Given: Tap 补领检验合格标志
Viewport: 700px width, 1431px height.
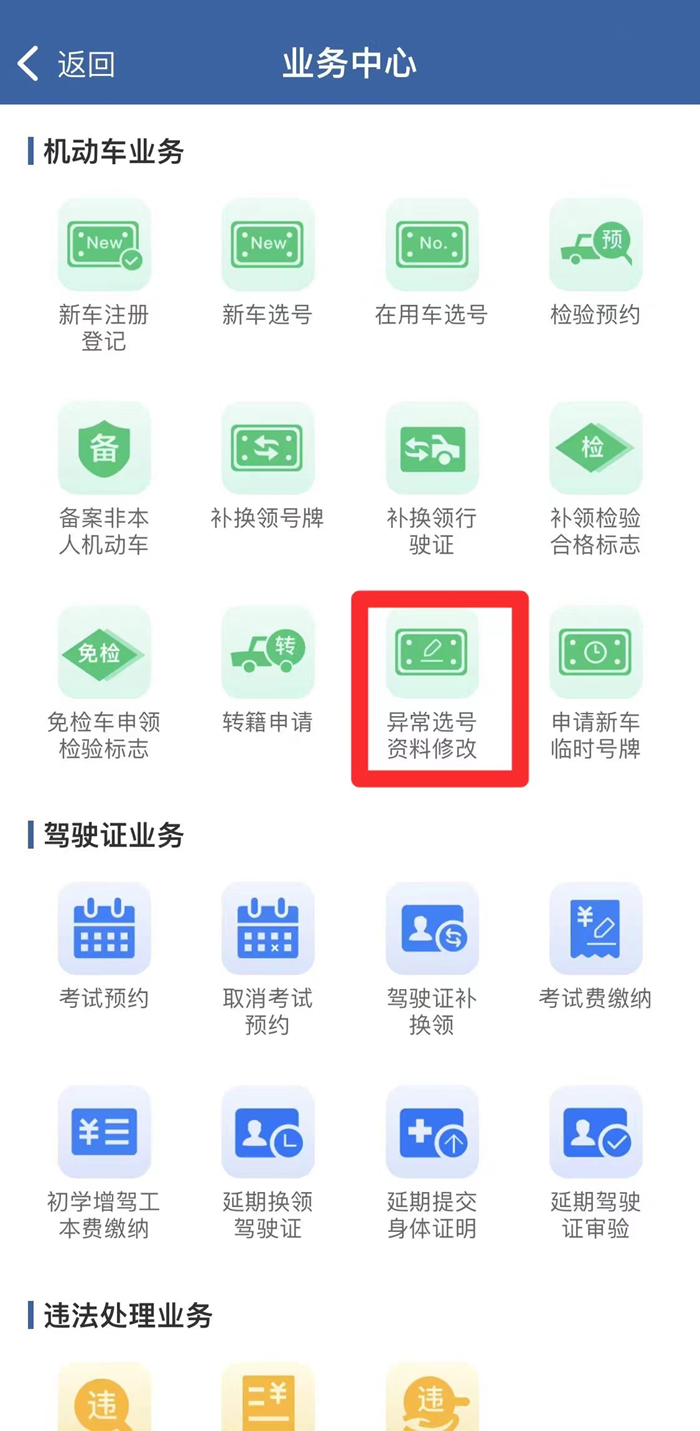Looking at the screenshot, I should pos(595,449).
